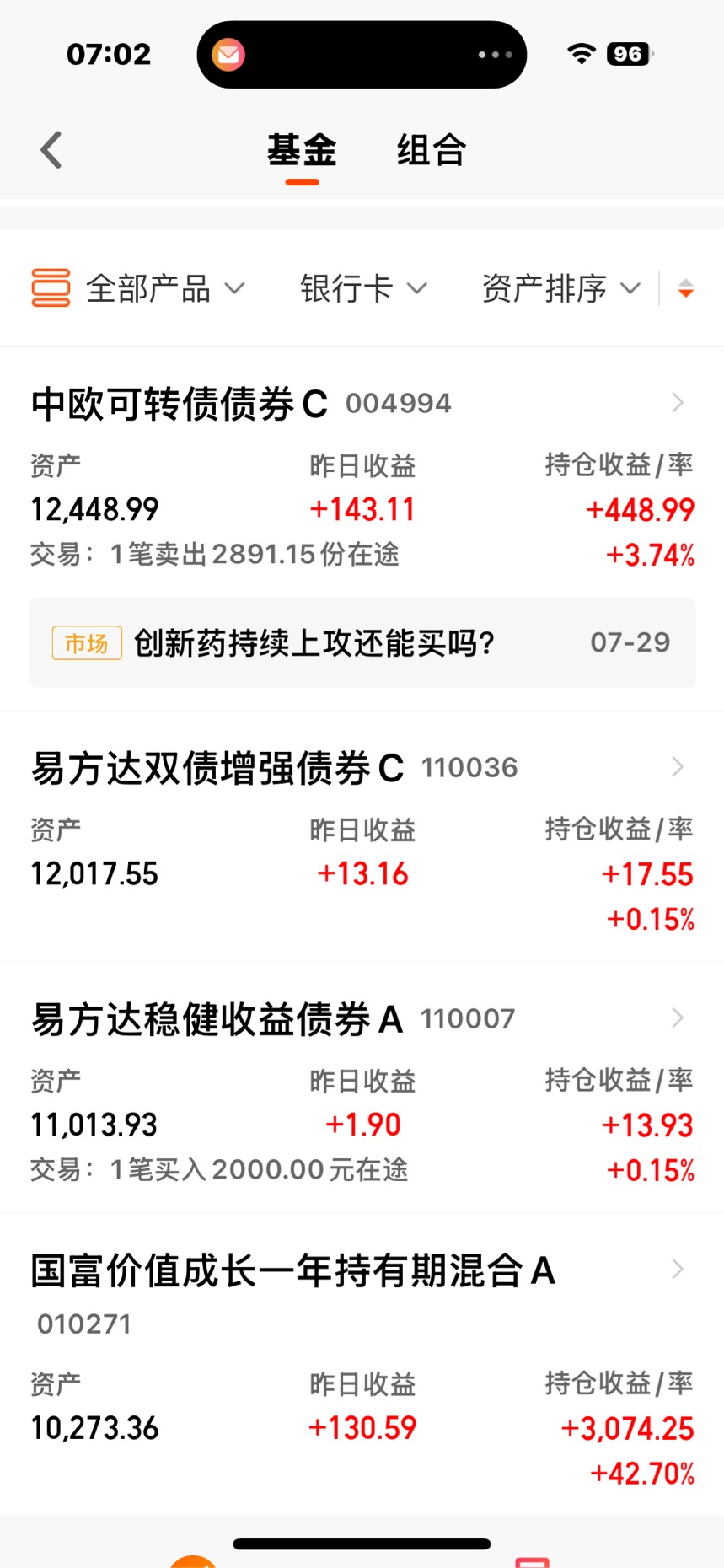Open the 银行卡 filter dropdown
Screen dimensions: 724x1568
point(364,289)
